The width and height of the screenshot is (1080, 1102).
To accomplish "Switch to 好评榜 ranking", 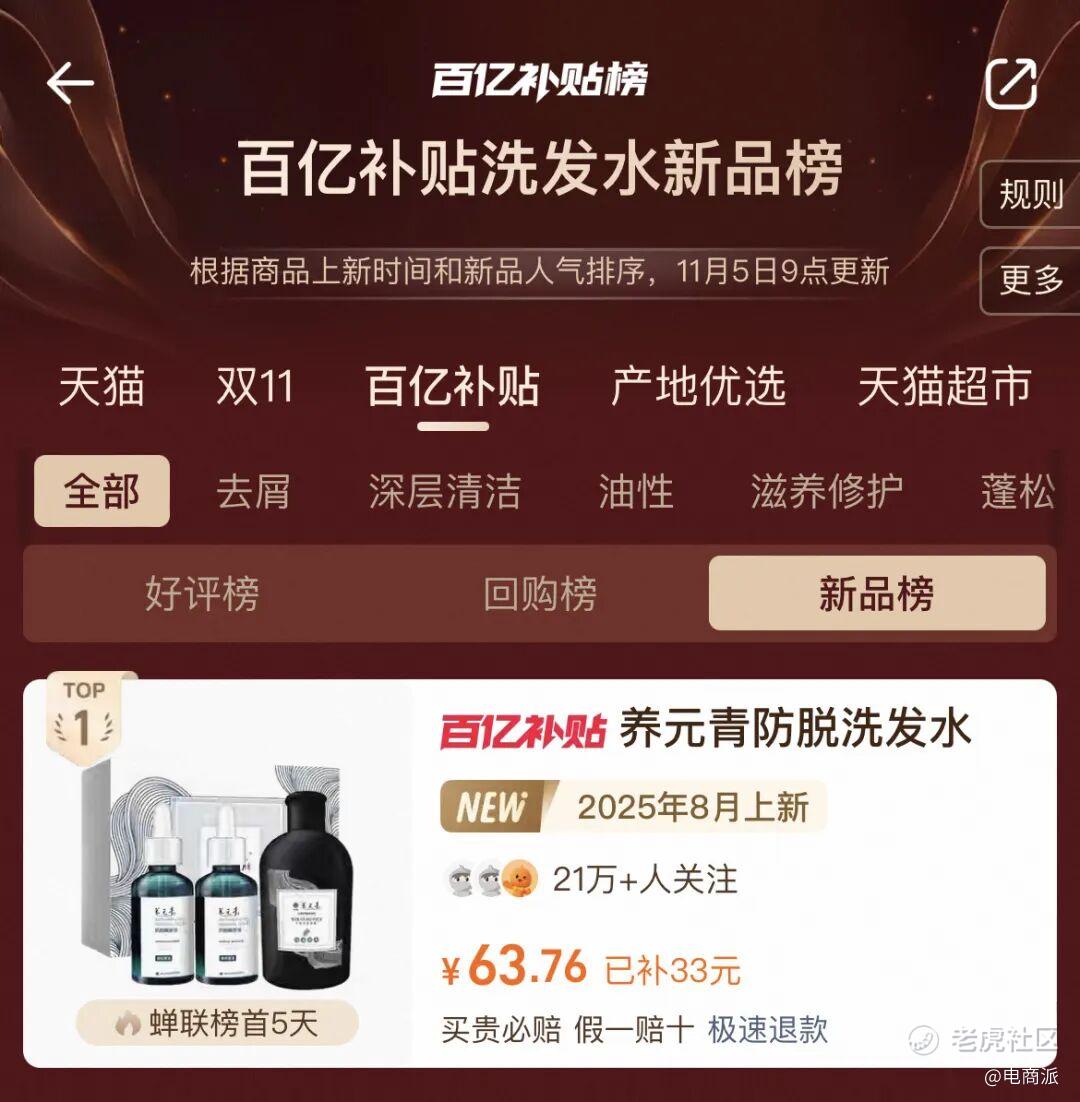I will click(x=201, y=594).
